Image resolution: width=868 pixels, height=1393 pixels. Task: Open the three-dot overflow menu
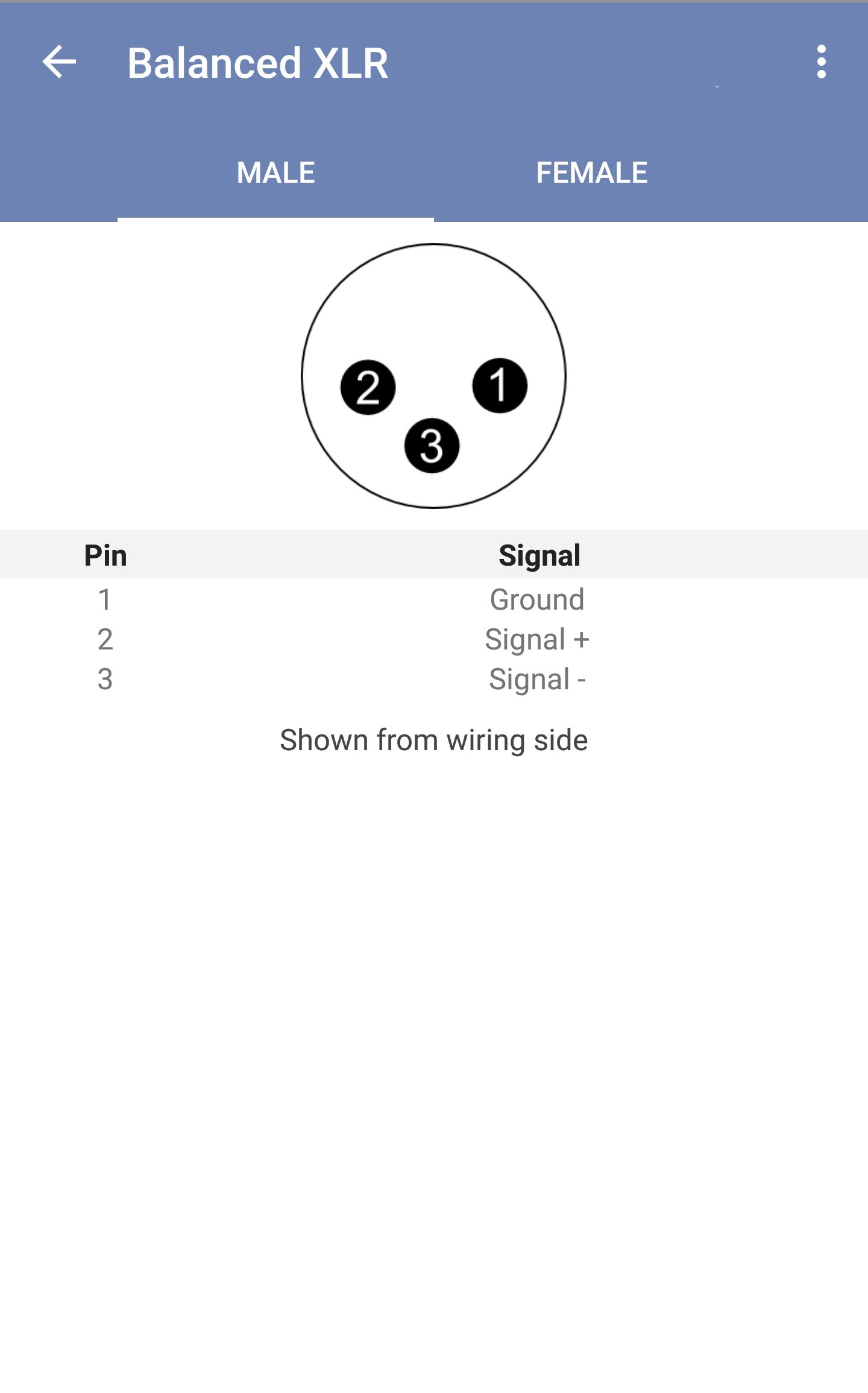click(x=821, y=62)
